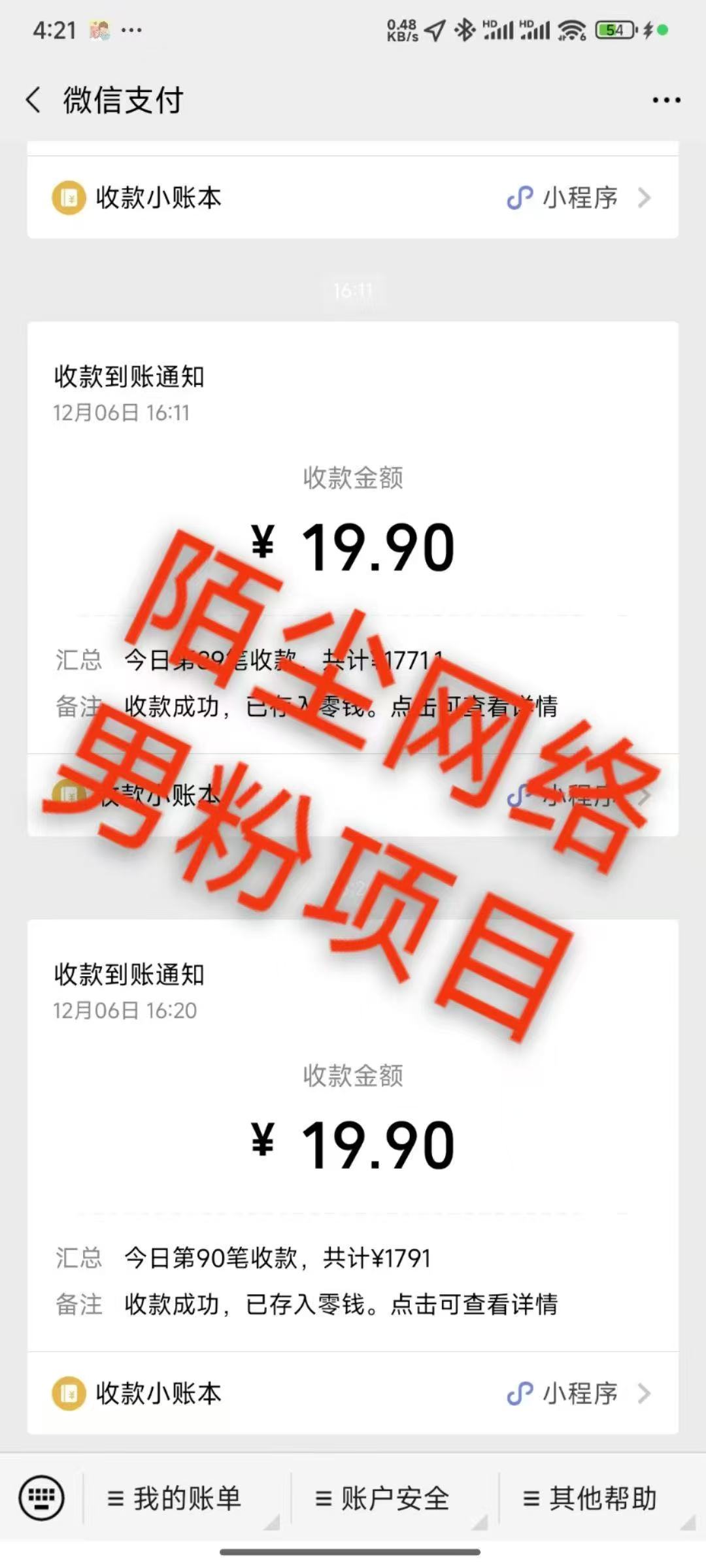Switch to keyboard input
The width and height of the screenshot is (706, 1568).
[x=42, y=1497]
